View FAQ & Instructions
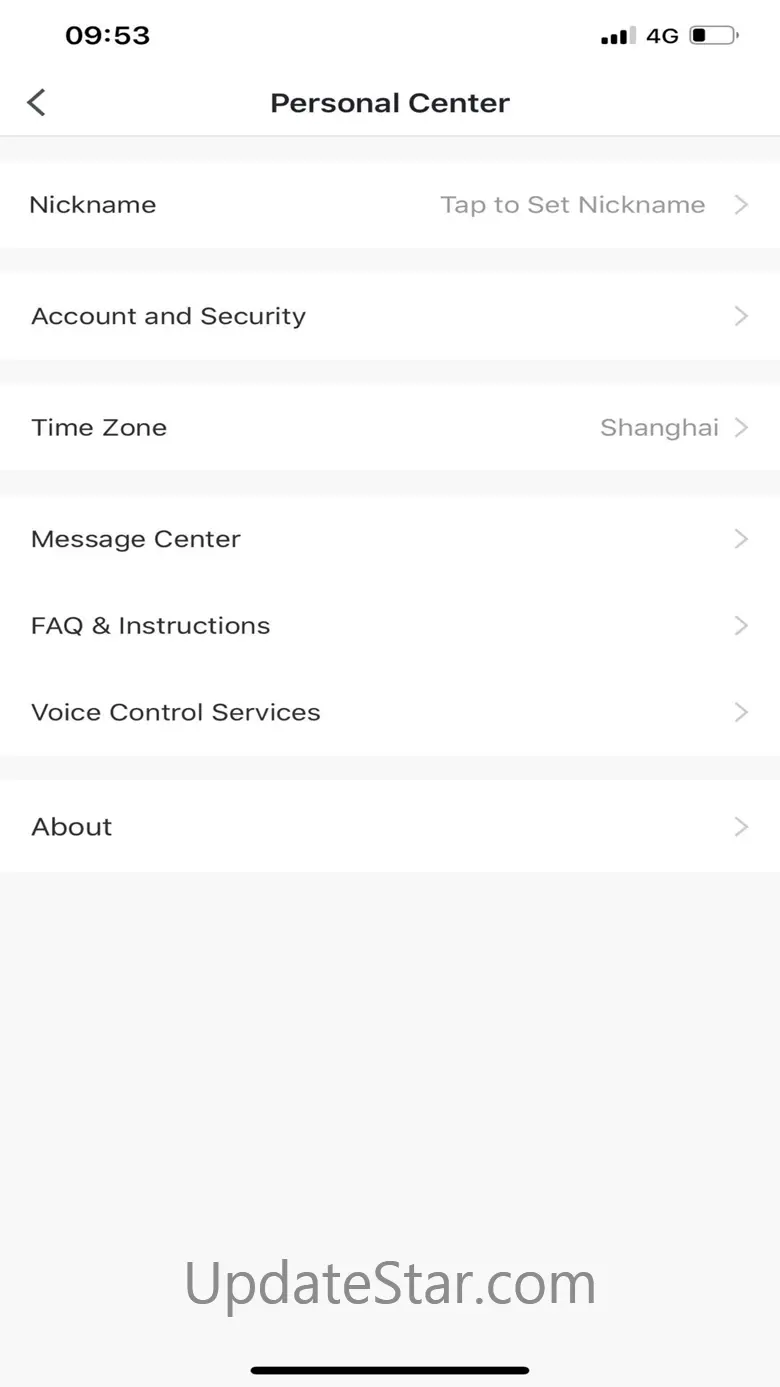780x1387 pixels. pyautogui.click(x=390, y=626)
